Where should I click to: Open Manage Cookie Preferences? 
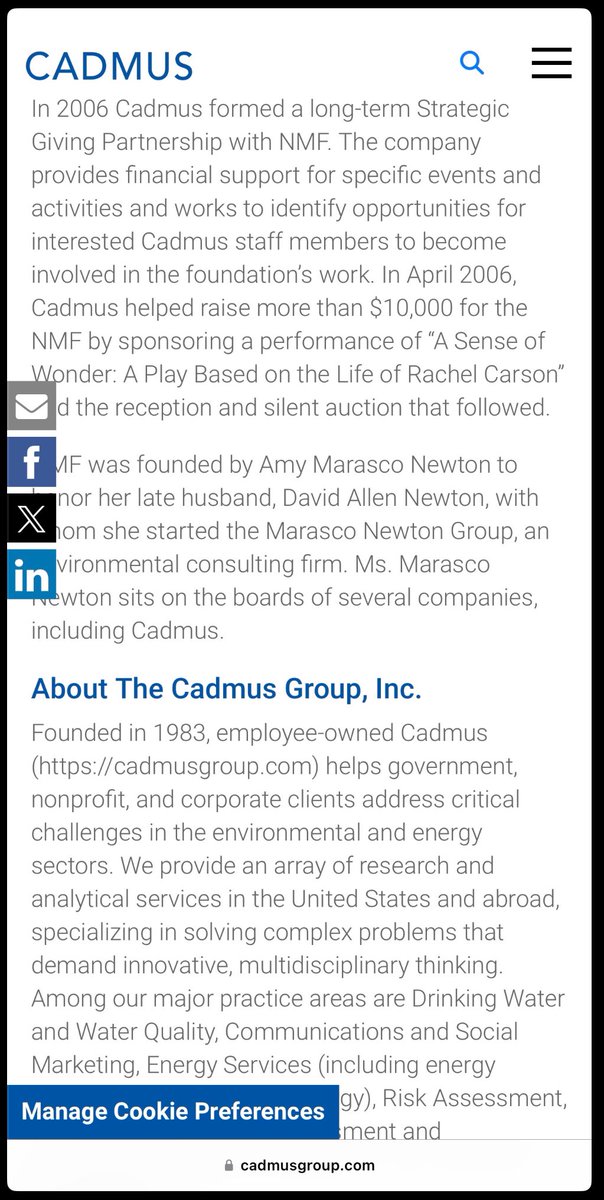coord(173,1112)
